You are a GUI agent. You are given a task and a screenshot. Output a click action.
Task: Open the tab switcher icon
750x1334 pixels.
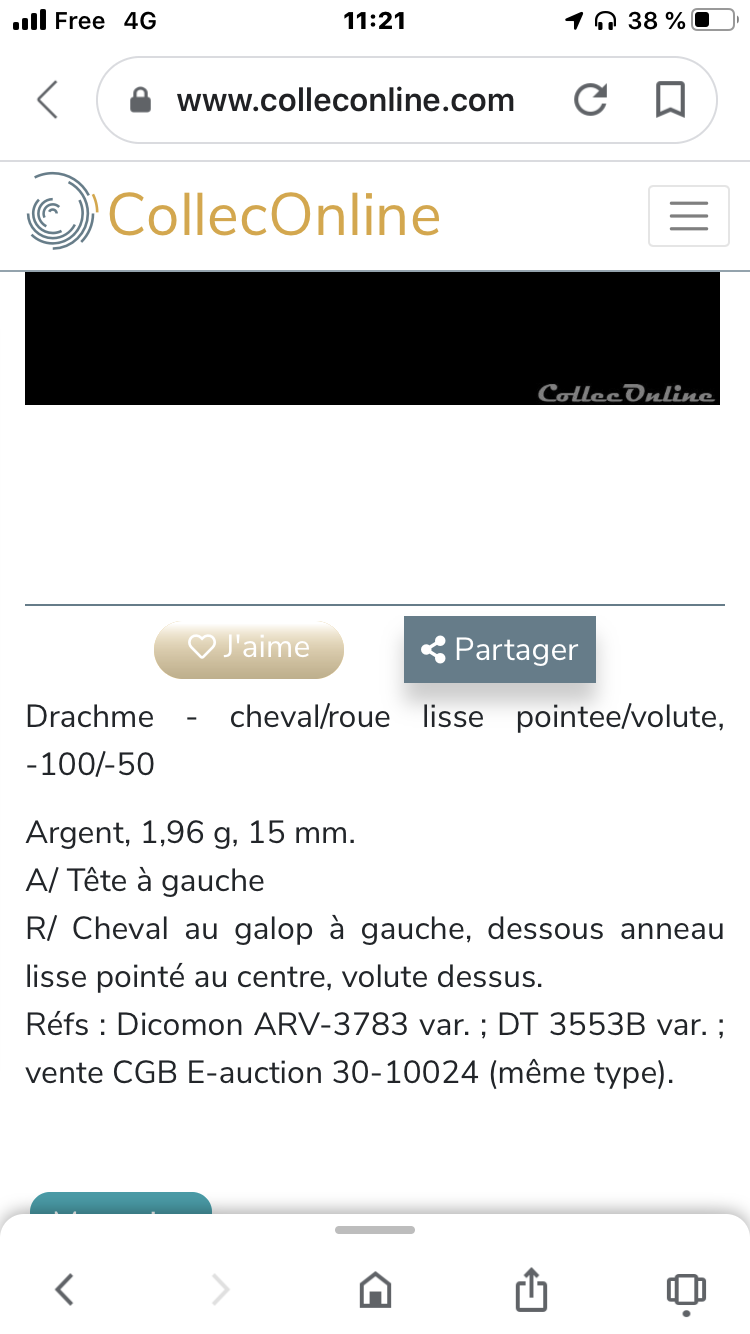pyautogui.click(x=686, y=1290)
